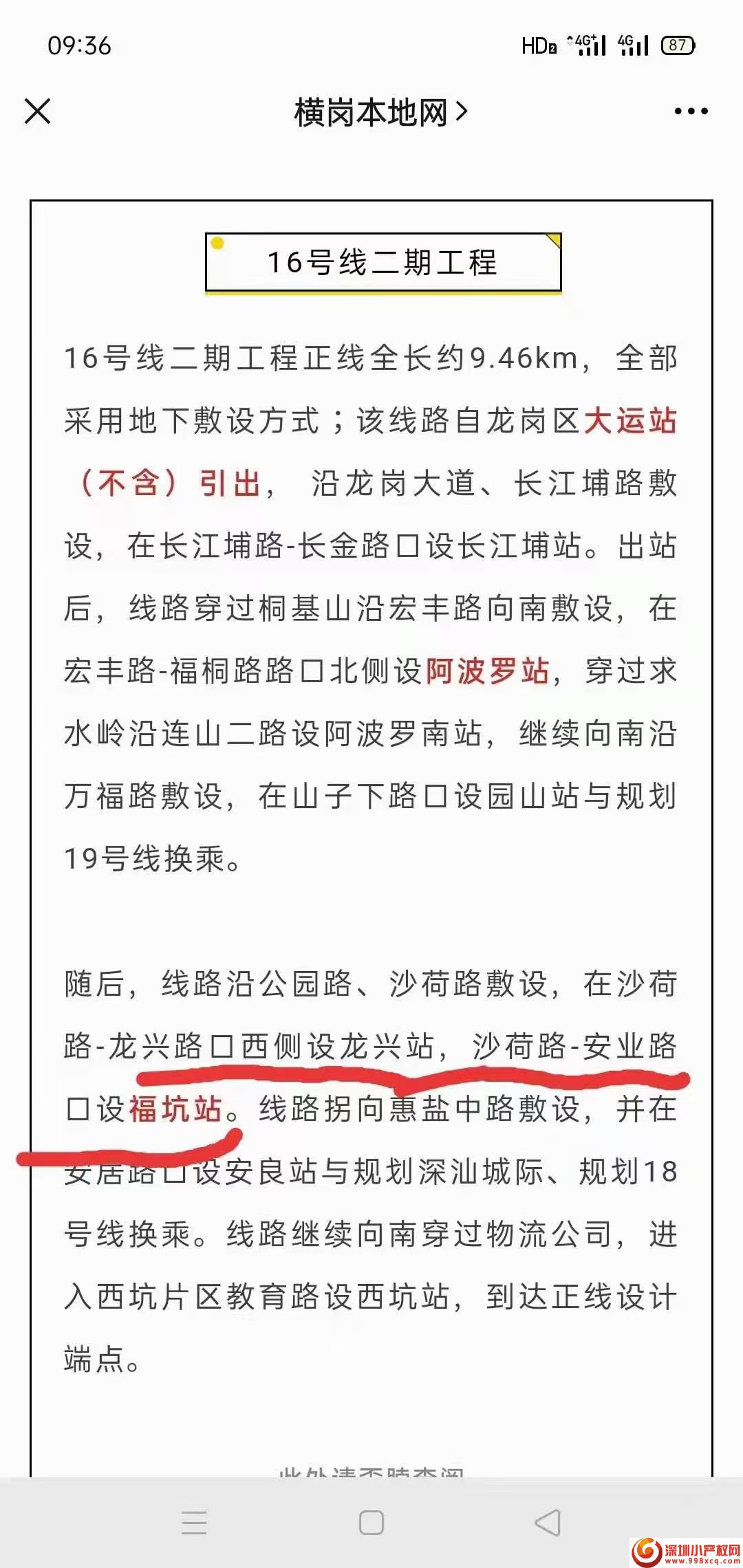Screen dimensions: 743x1568
Task: Close the article page
Action: click(38, 111)
